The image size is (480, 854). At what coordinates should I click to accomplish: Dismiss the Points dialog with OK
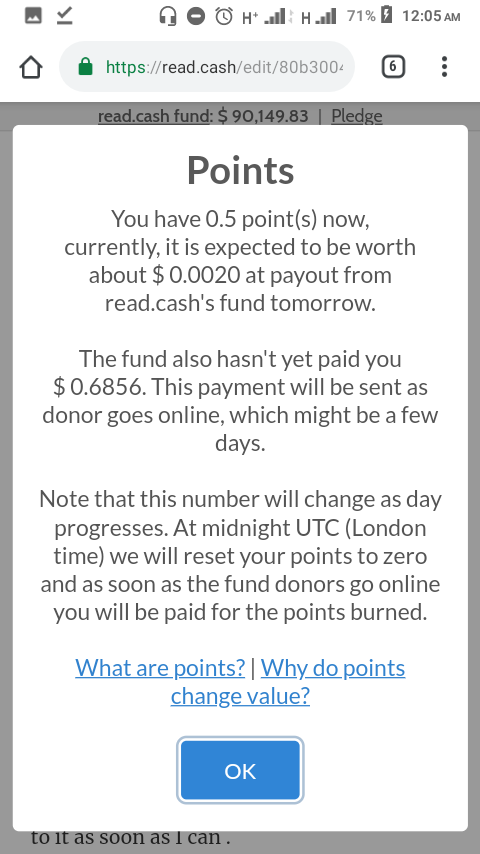click(240, 770)
